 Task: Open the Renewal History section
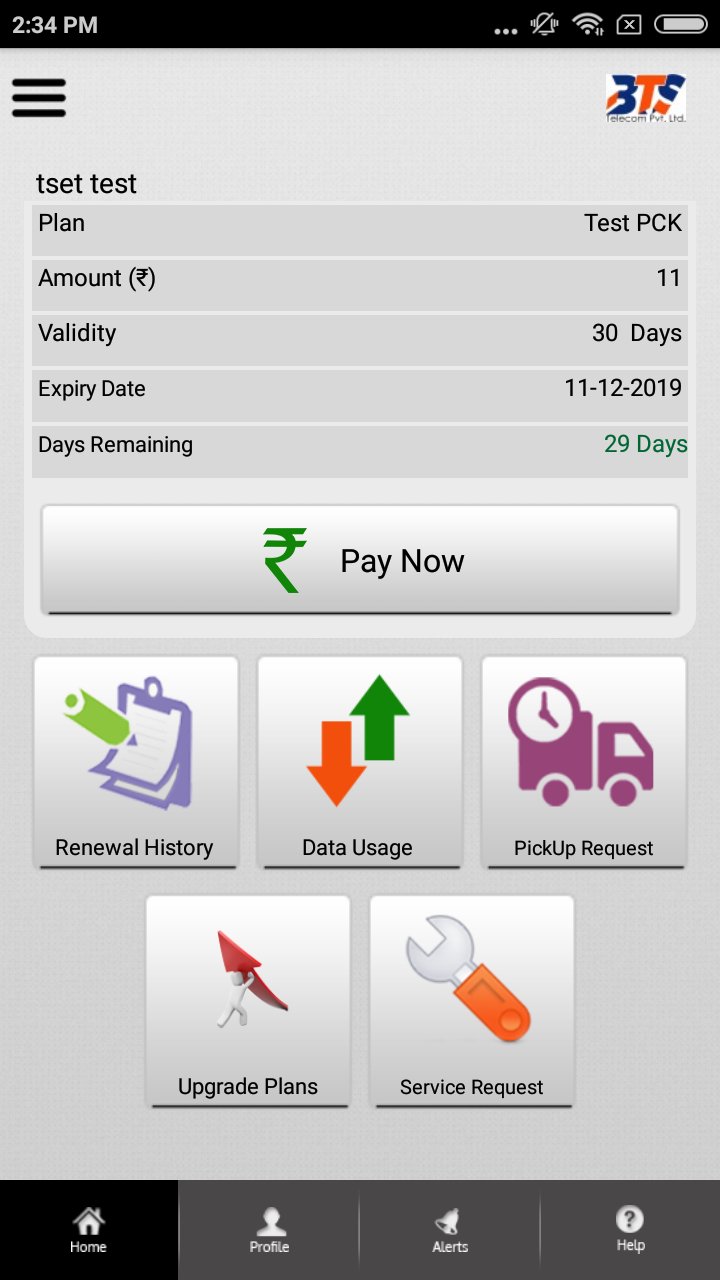click(136, 762)
